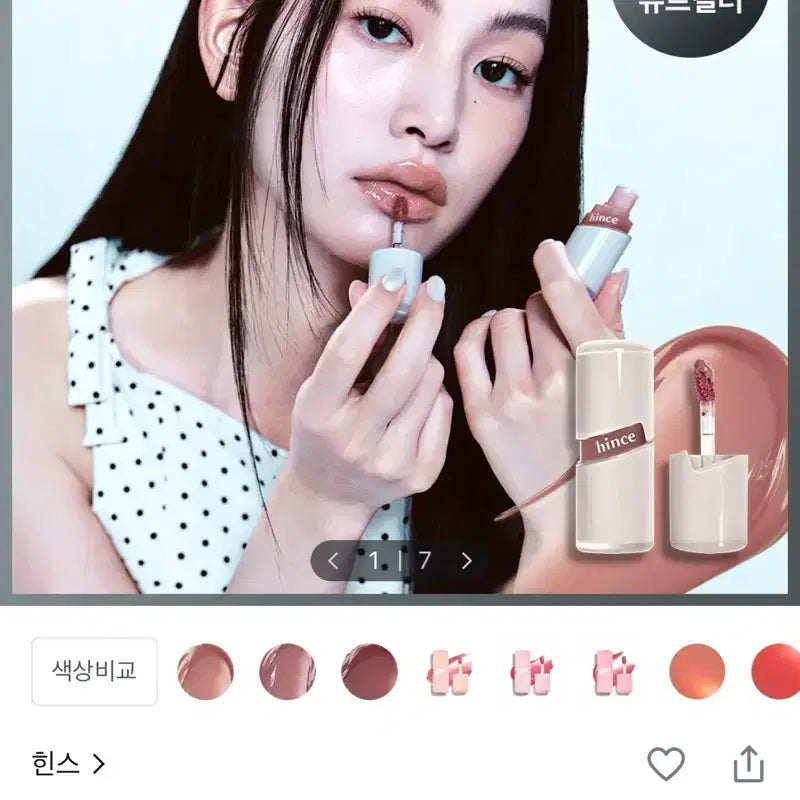Go to the next product image
800x800 pixels.
tap(466, 561)
